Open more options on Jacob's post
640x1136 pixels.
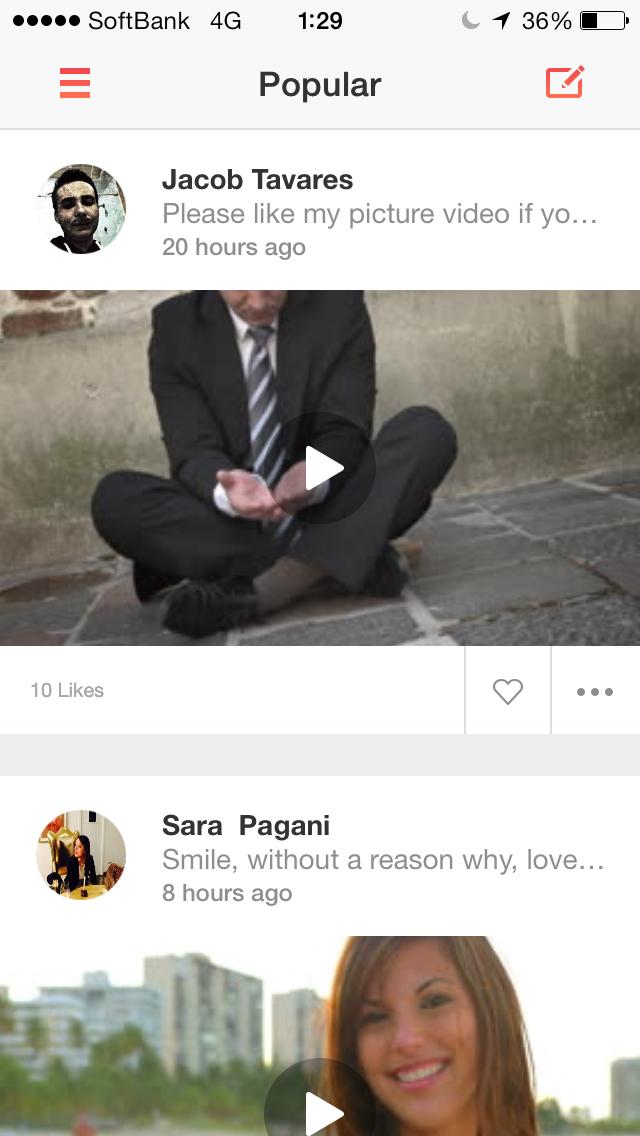pos(595,691)
